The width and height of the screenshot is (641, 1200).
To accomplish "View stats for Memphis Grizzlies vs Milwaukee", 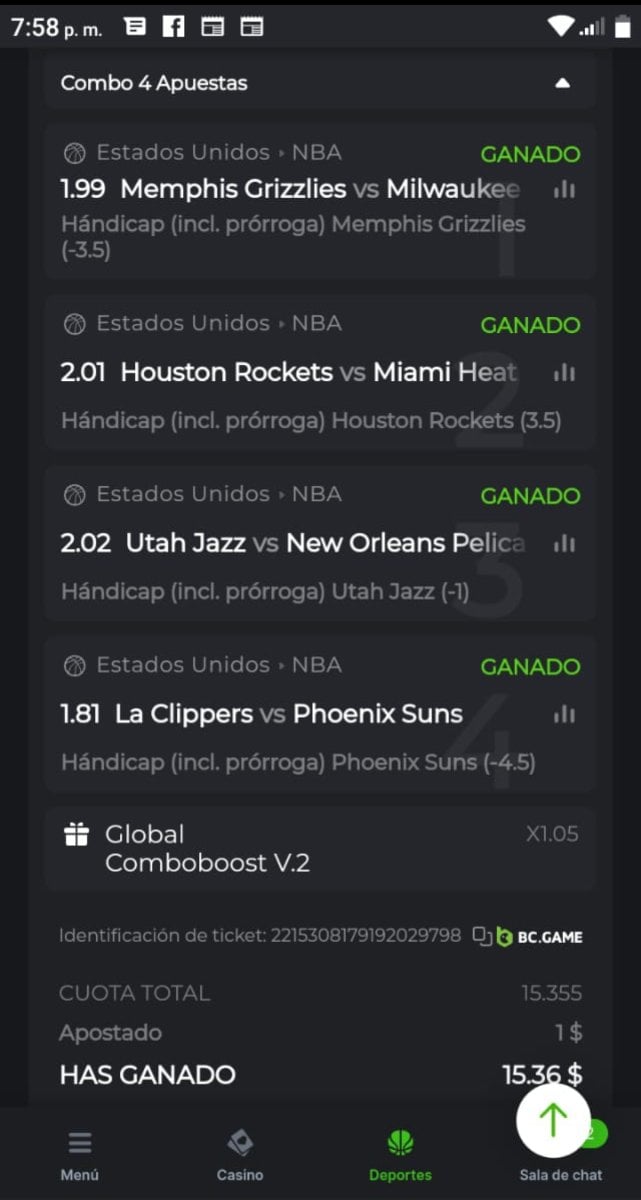I will pyautogui.click(x=564, y=189).
